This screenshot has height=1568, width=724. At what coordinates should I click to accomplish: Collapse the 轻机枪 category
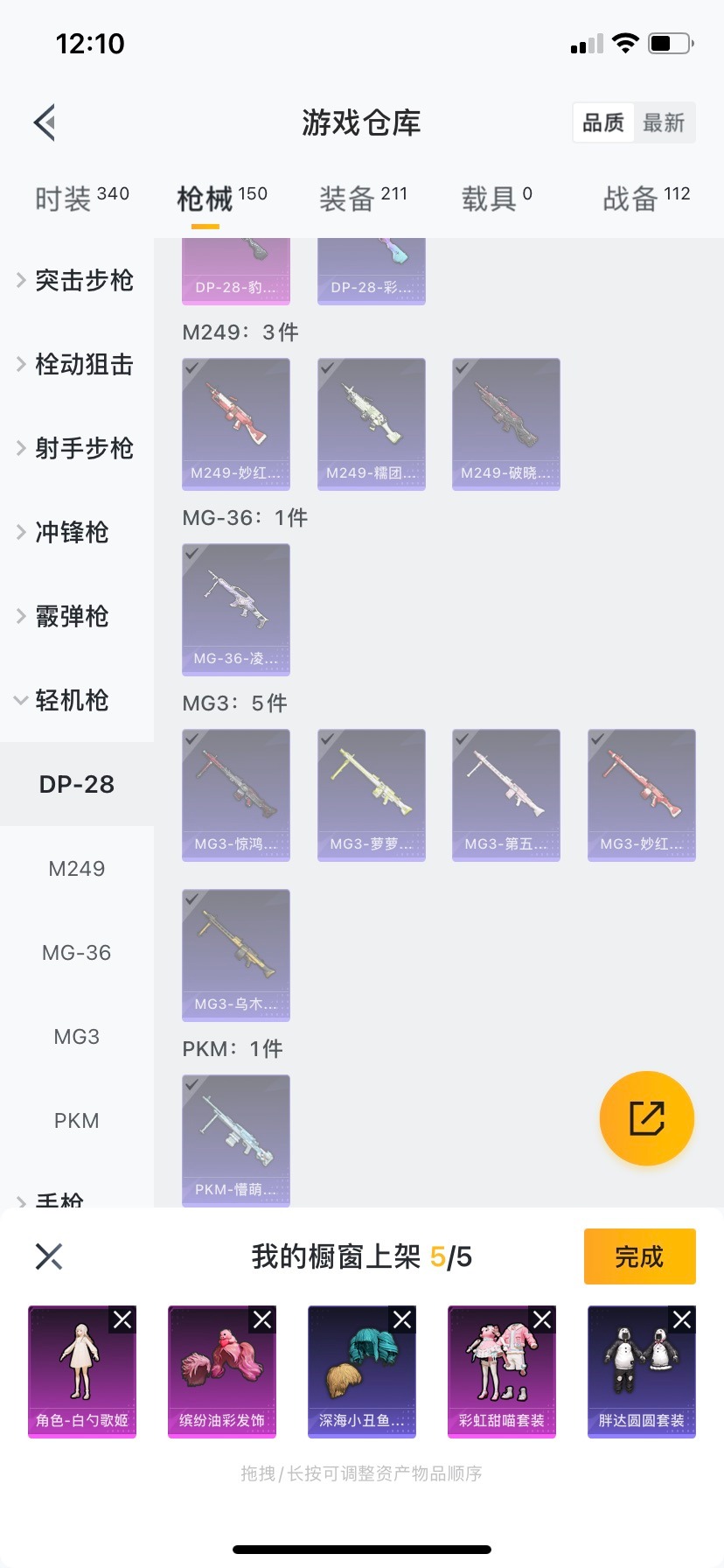(63, 700)
